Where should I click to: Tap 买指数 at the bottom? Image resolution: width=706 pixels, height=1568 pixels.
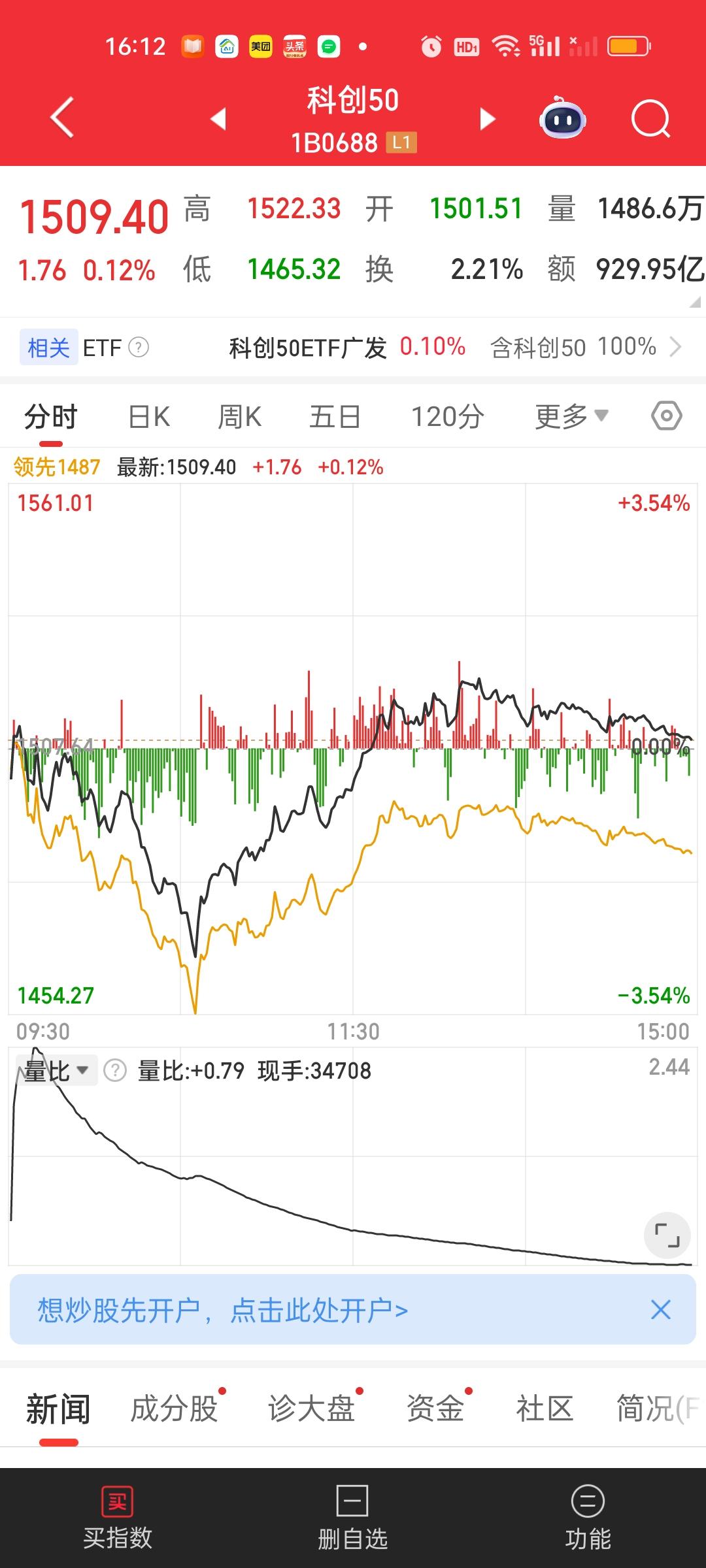118,1518
